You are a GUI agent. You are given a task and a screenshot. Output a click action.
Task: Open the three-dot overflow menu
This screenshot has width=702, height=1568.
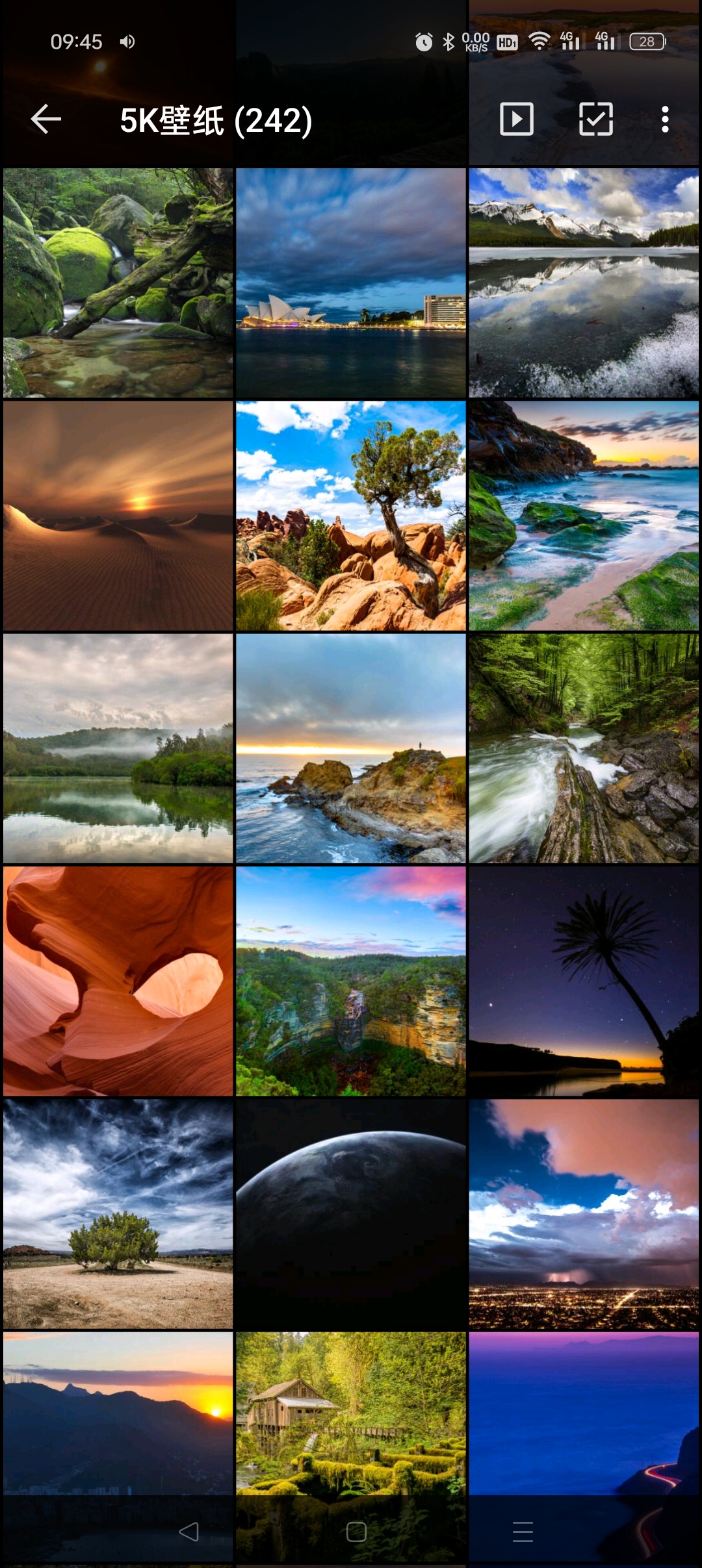tap(664, 120)
